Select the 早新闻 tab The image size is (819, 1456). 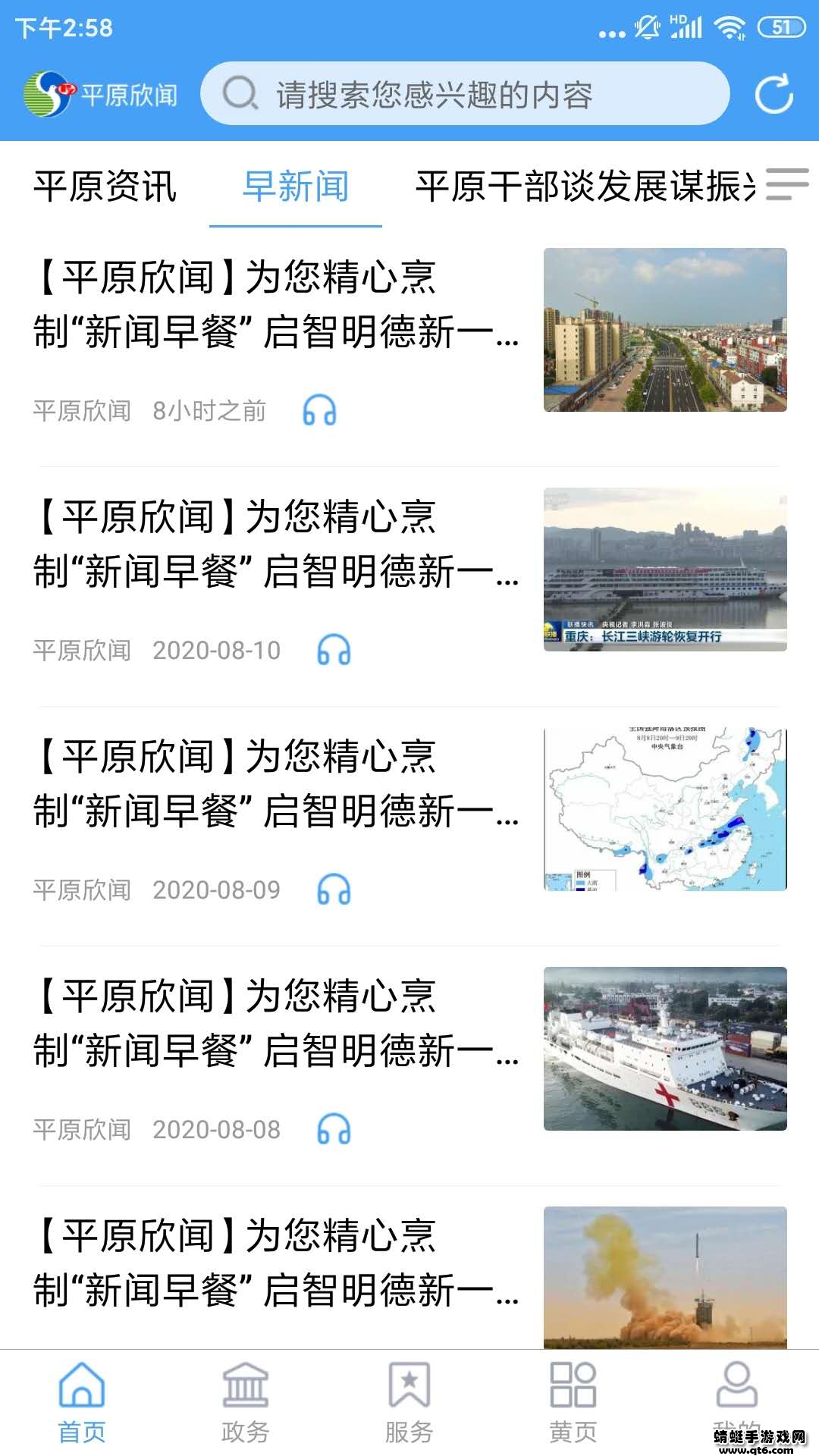coord(294,189)
